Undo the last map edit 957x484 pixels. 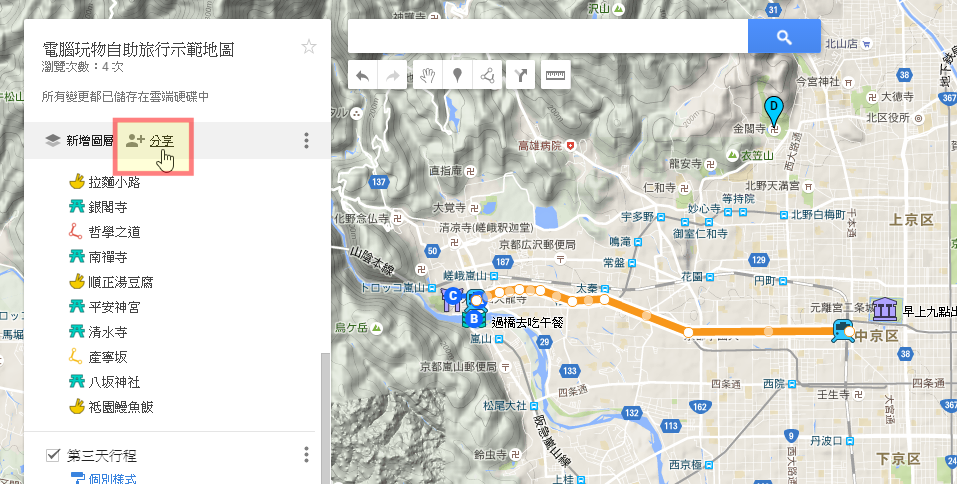pyautogui.click(x=363, y=76)
